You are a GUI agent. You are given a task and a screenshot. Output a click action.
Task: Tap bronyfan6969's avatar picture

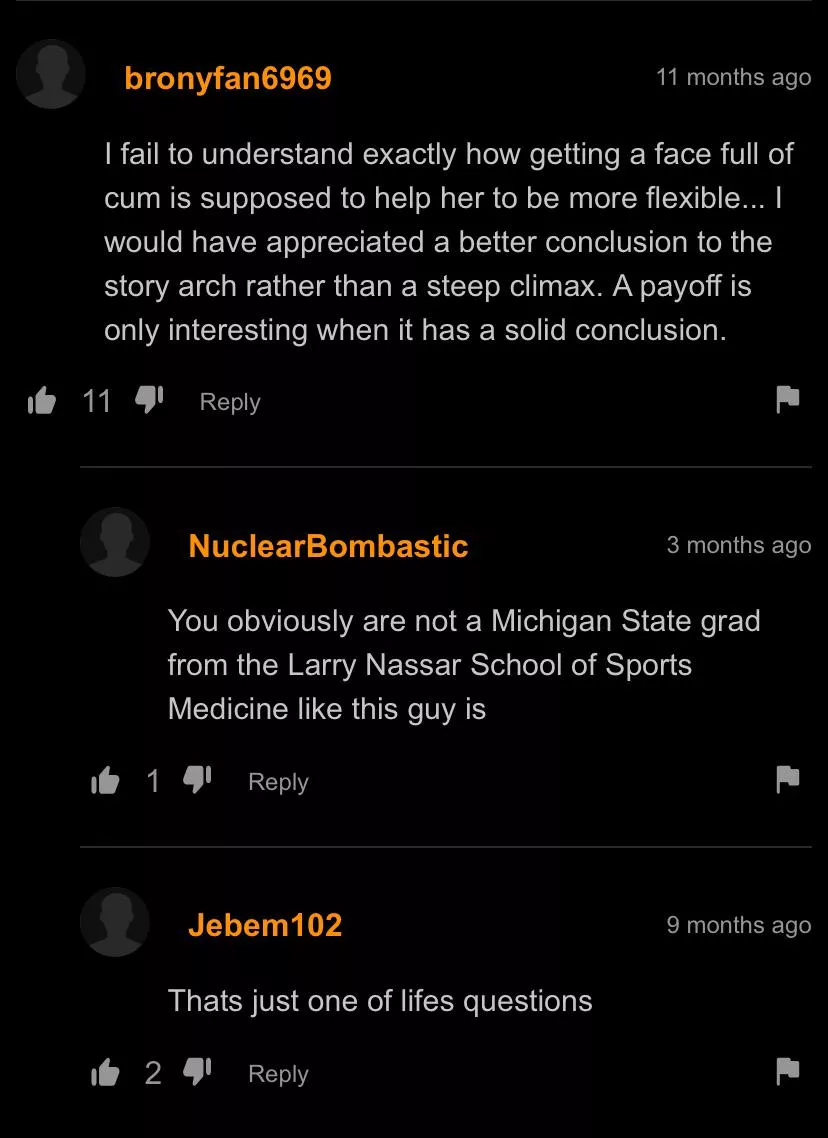coord(51,74)
